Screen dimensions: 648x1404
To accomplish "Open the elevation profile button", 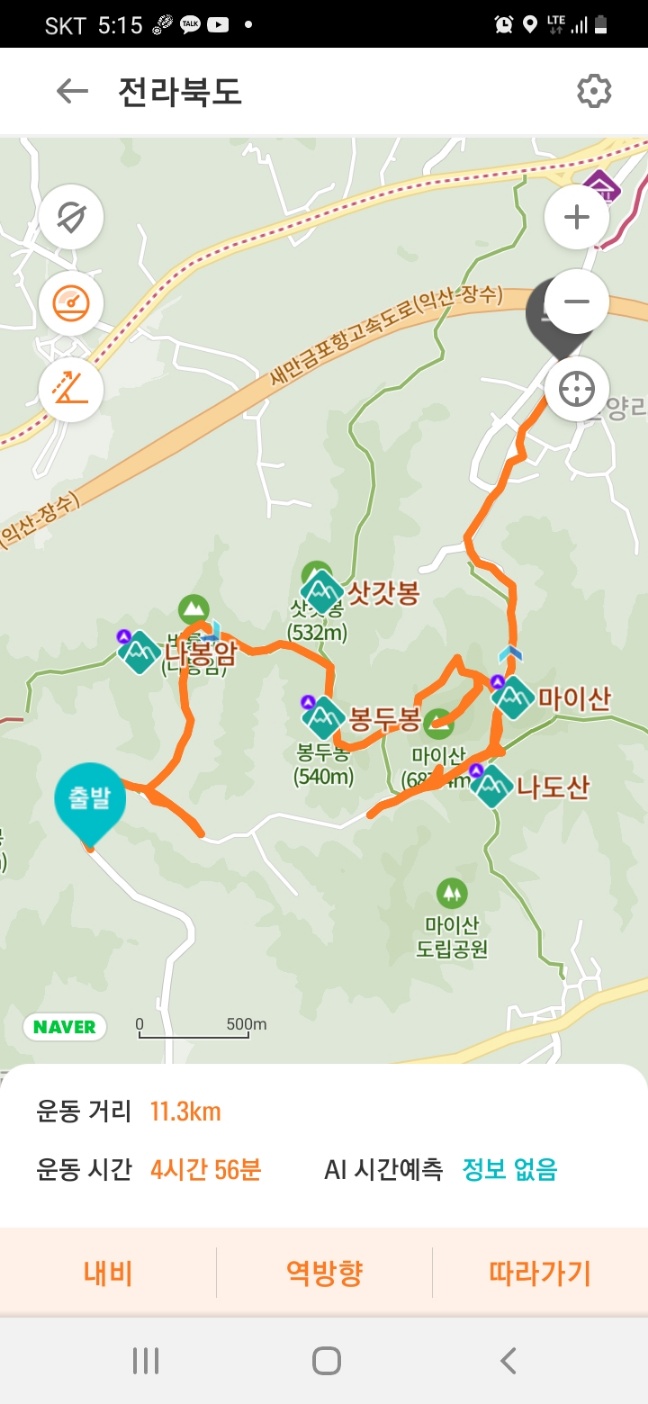I will [71, 387].
